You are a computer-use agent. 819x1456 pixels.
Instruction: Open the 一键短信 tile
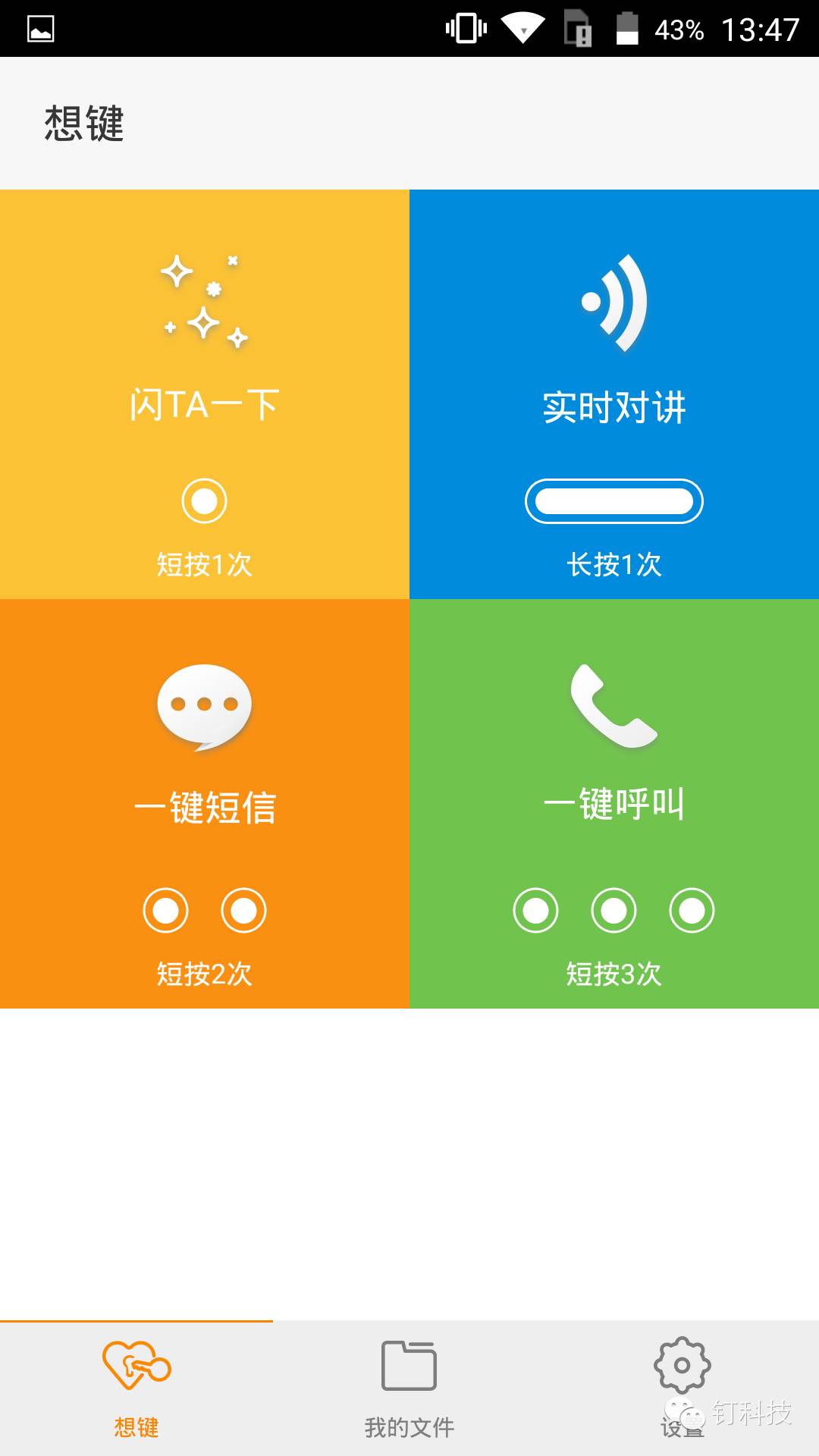pos(205,804)
